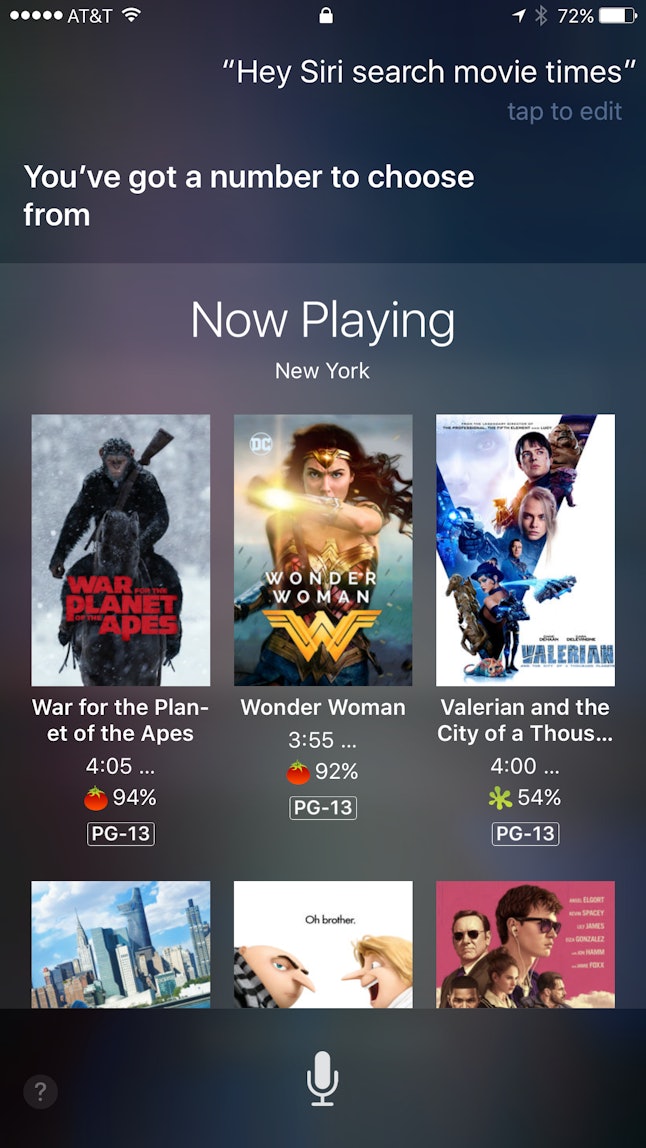
Task: Select the Wonder Woman movie card
Action: pos(323,551)
